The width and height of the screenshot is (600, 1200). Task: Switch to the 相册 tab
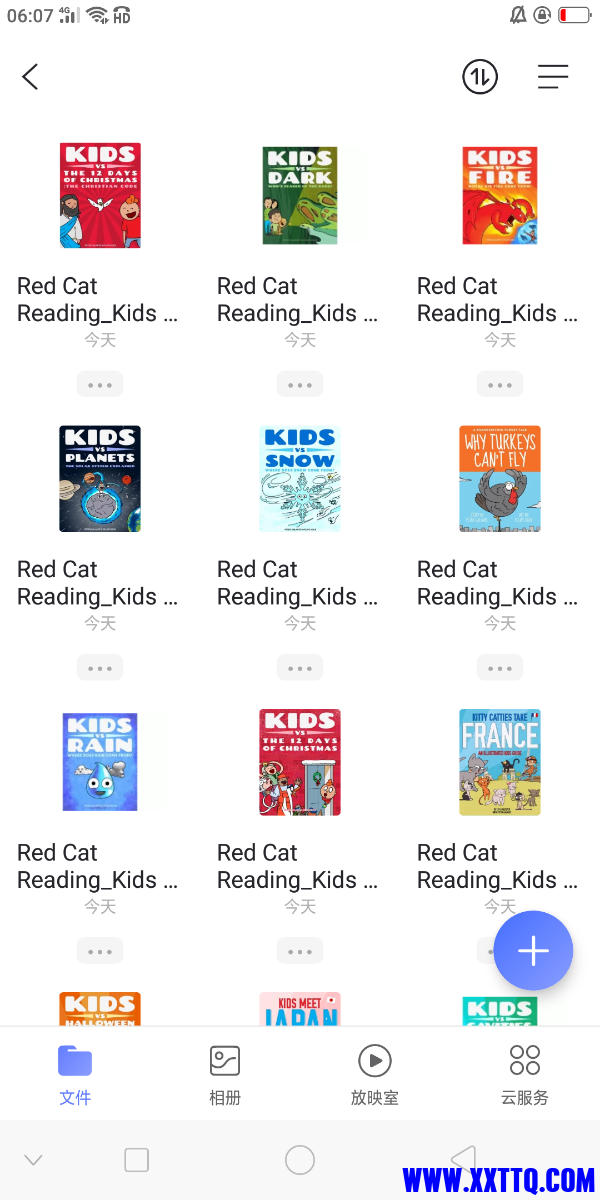(x=225, y=1074)
